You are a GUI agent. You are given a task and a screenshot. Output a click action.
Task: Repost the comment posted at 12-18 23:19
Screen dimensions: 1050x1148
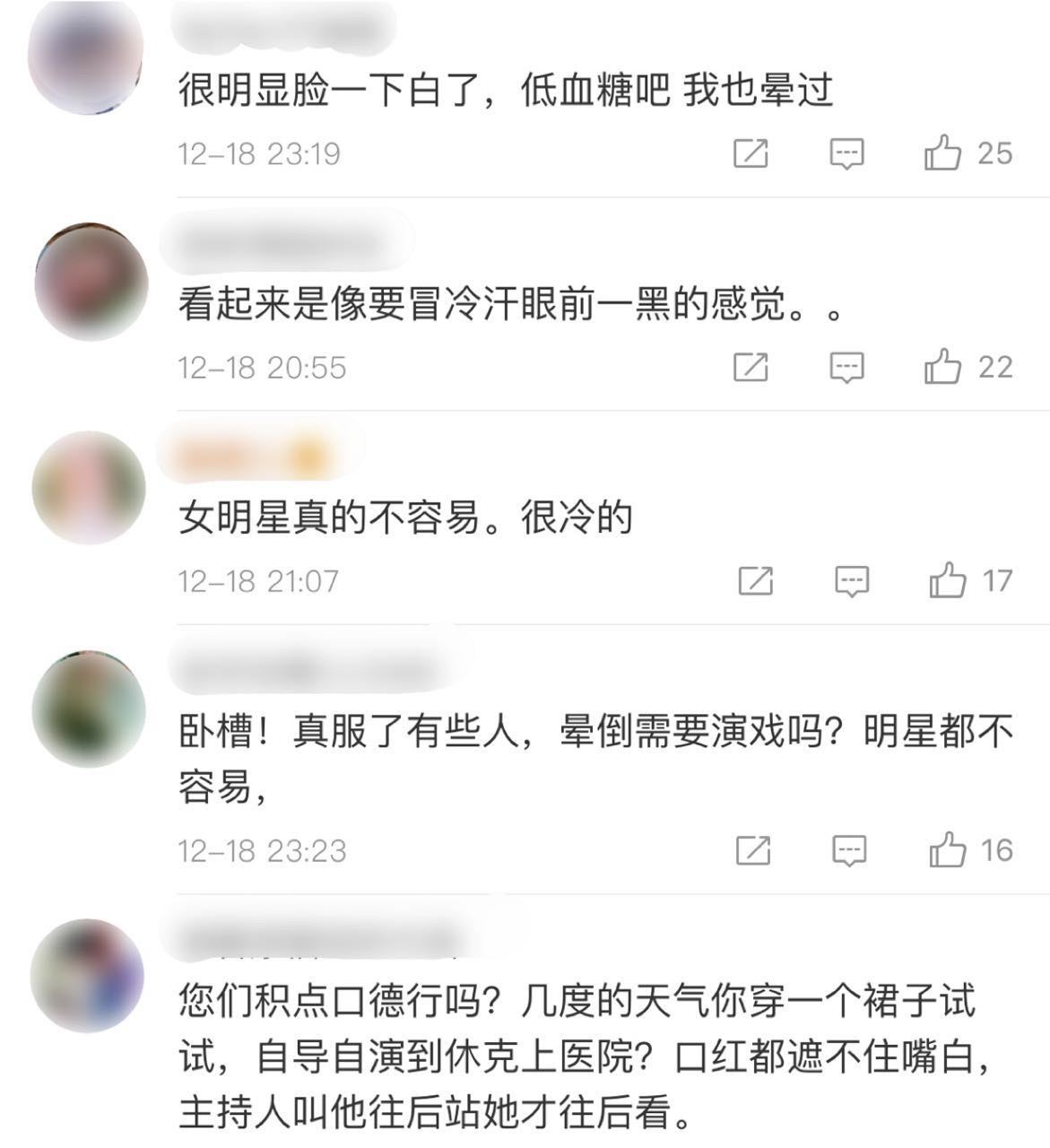click(751, 154)
